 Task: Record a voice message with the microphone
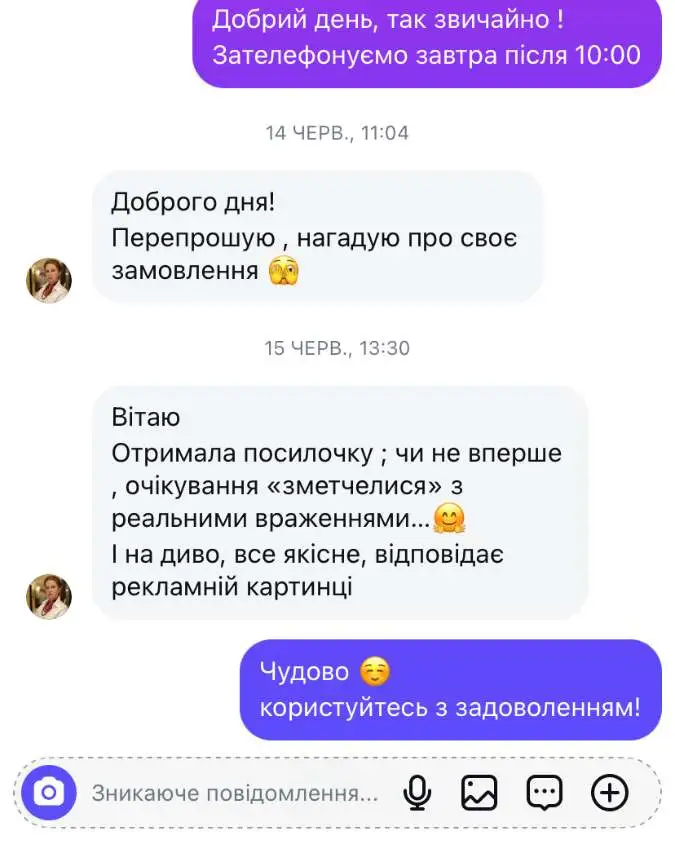point(416,793)
